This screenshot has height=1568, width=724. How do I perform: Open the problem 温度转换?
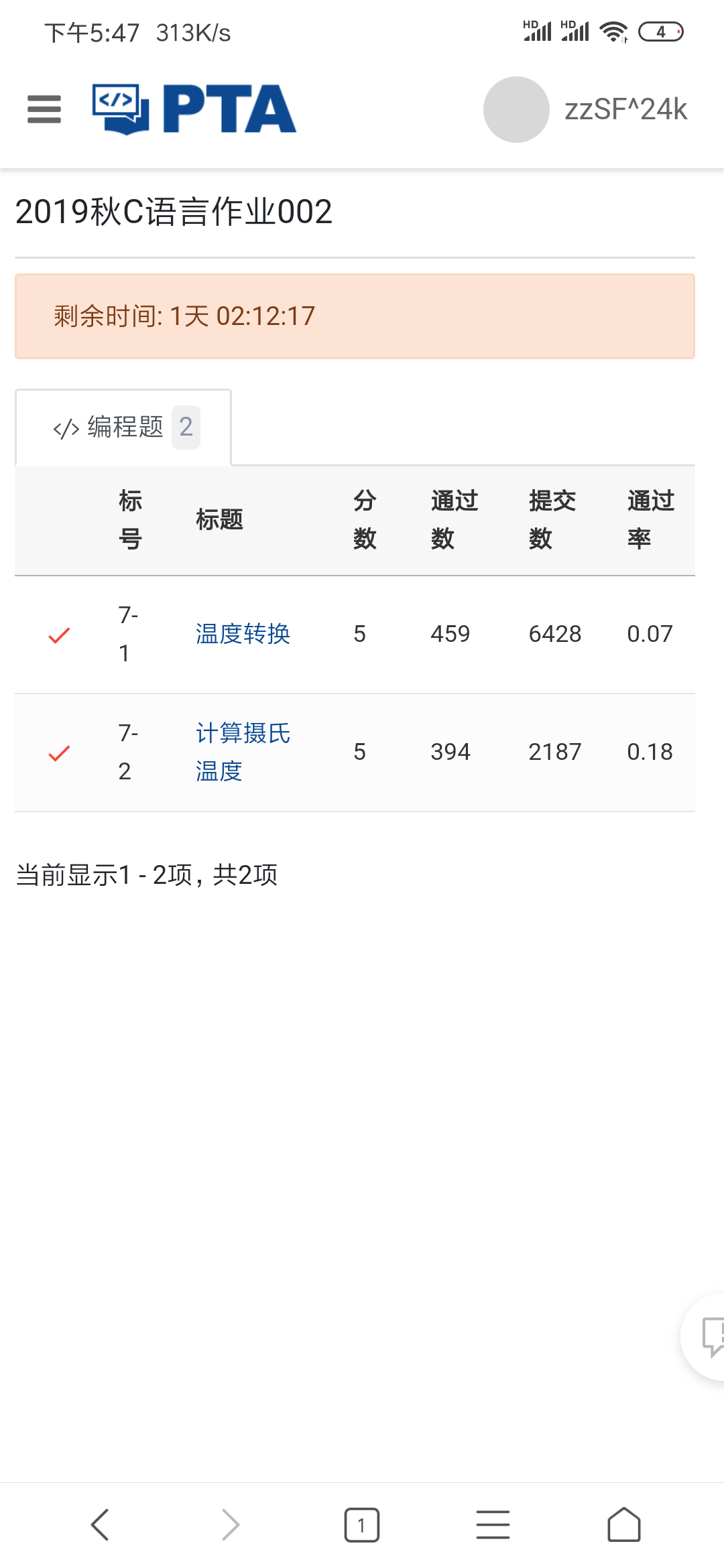tap(243, 634)
